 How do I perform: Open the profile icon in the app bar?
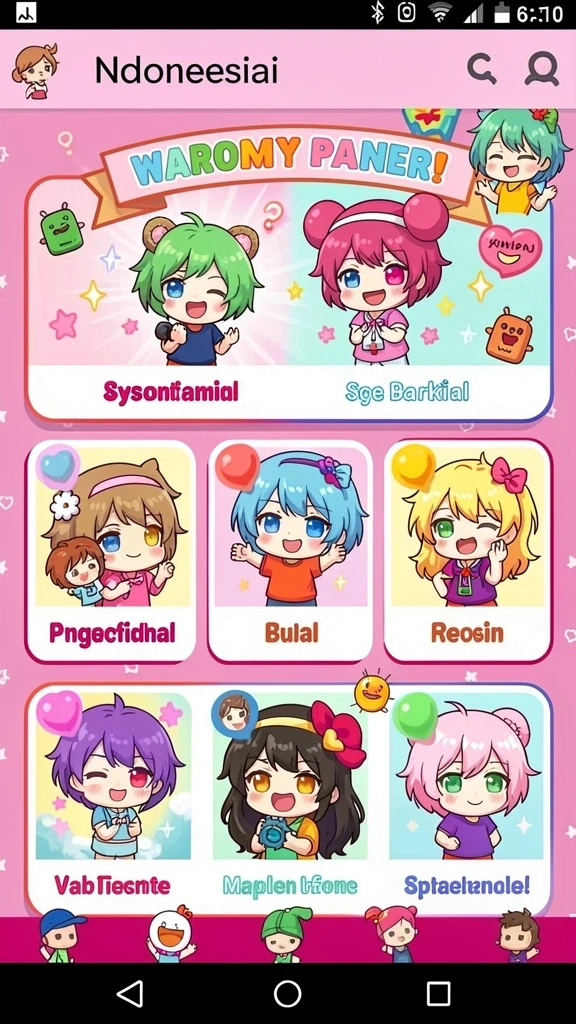[x=541, y=69]
